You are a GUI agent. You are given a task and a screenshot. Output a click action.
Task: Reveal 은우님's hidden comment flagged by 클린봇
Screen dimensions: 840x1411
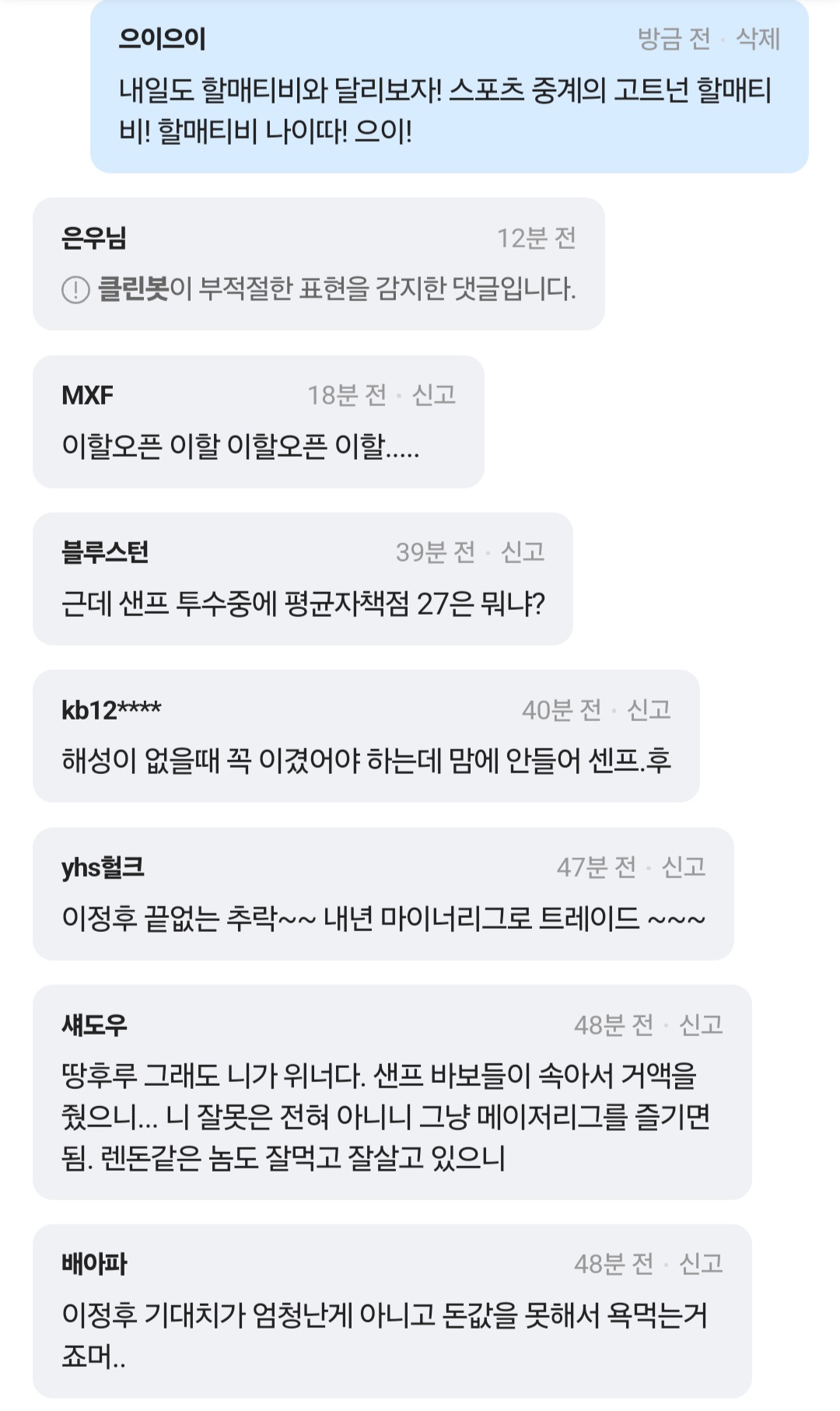pos(335,289)
